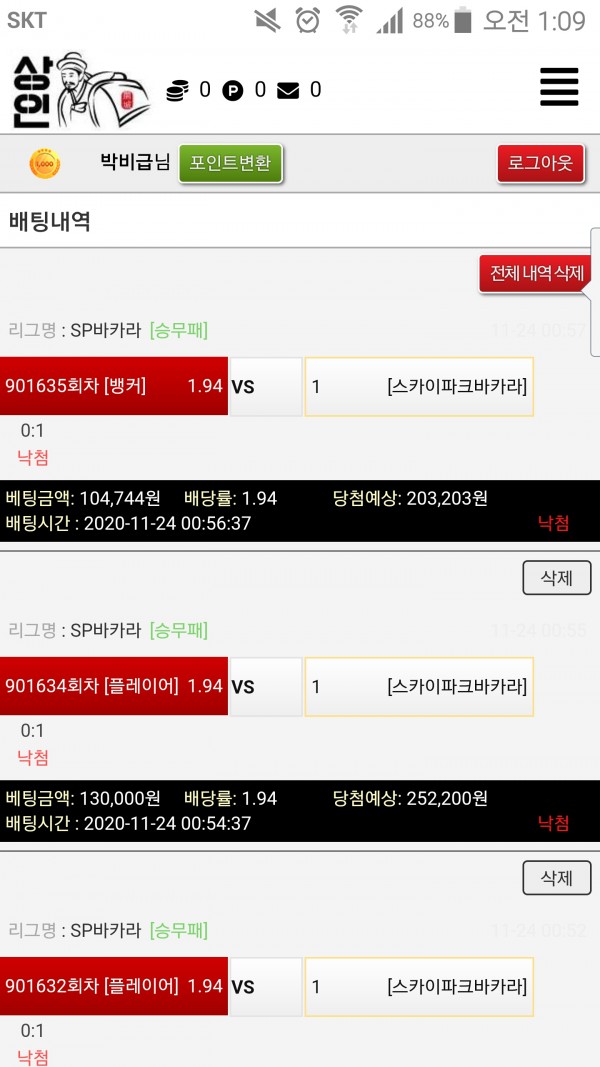The image size is (600, 1067).
Task: Open the hamburger menu
Action: (559, 87)
